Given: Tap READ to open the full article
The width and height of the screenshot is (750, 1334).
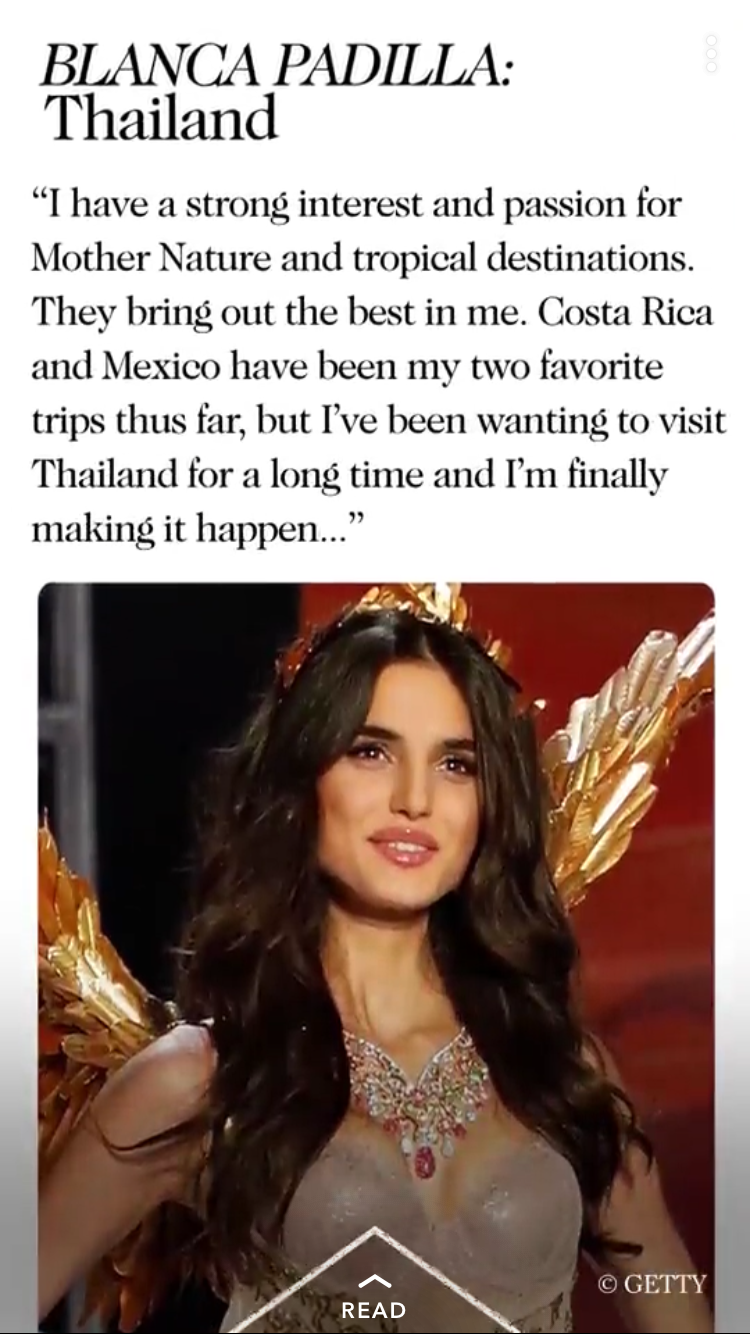Looking at the screenshot, I should click(374, 1298).
